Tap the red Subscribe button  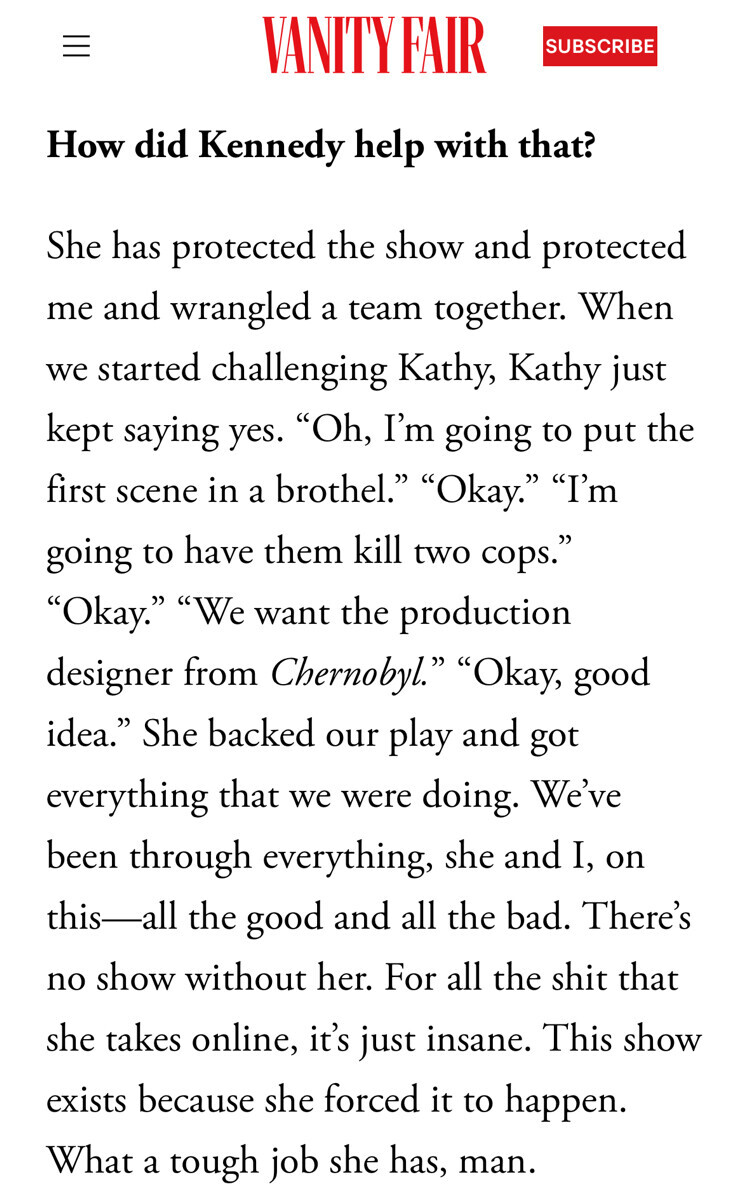click(600, 46)
